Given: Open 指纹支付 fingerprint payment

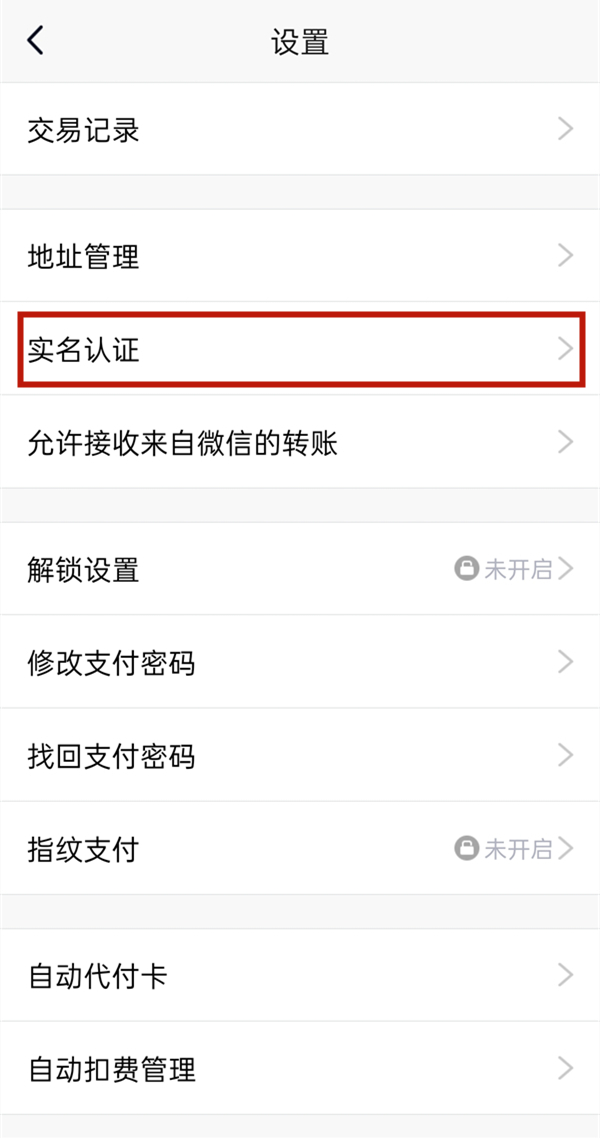Looking at the screenshot, I should click(300, 849).
